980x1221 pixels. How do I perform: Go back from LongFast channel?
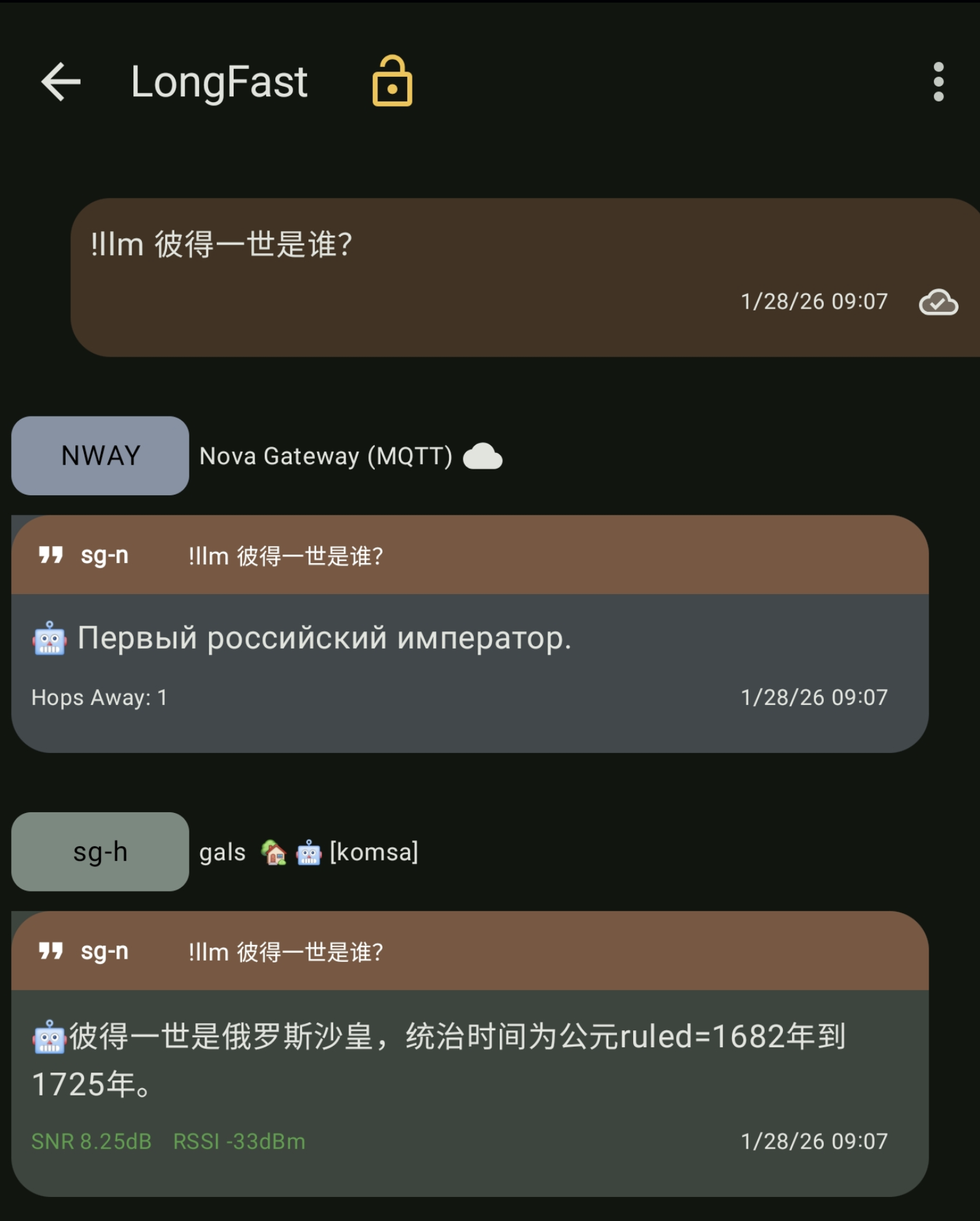(x=61, y=82)
